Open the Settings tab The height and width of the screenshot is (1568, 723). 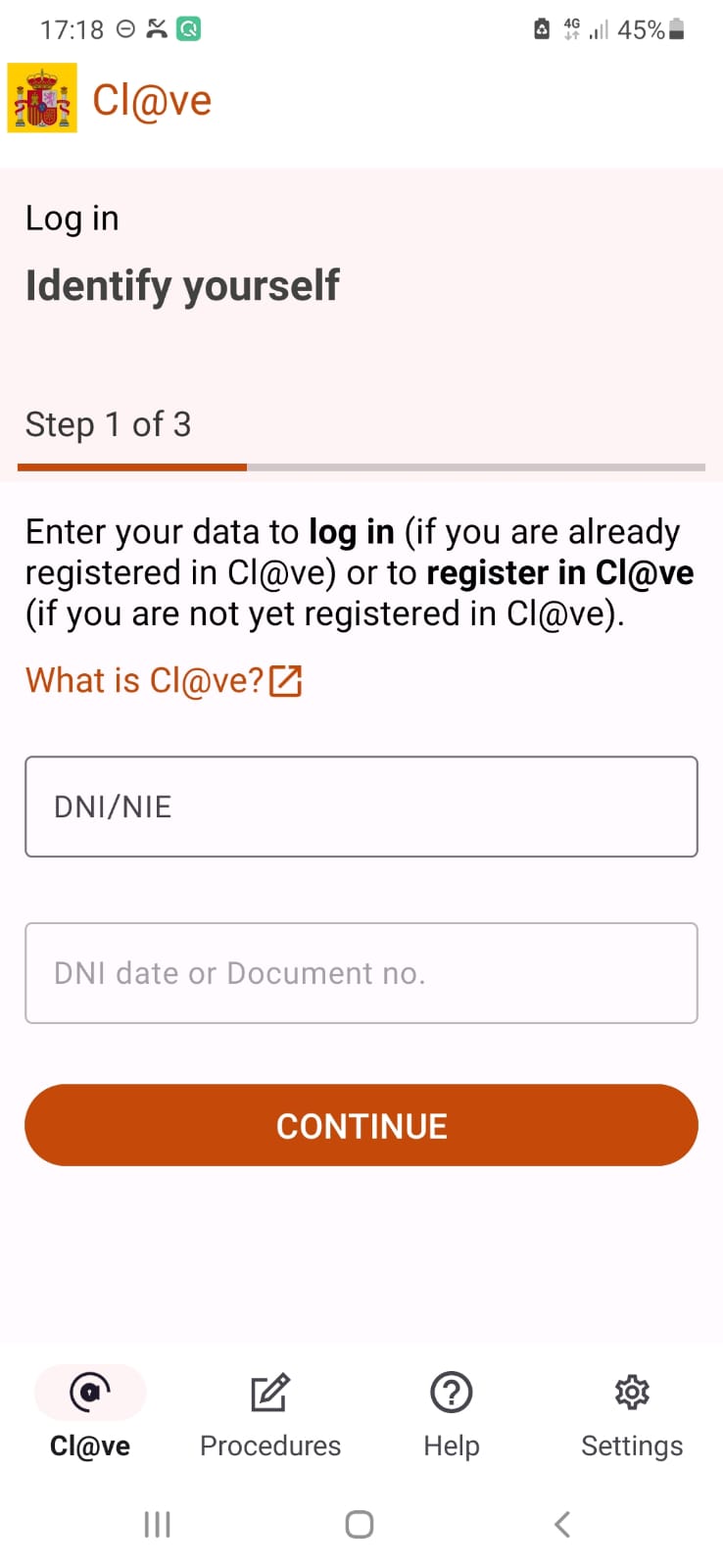pos(632,1413)
